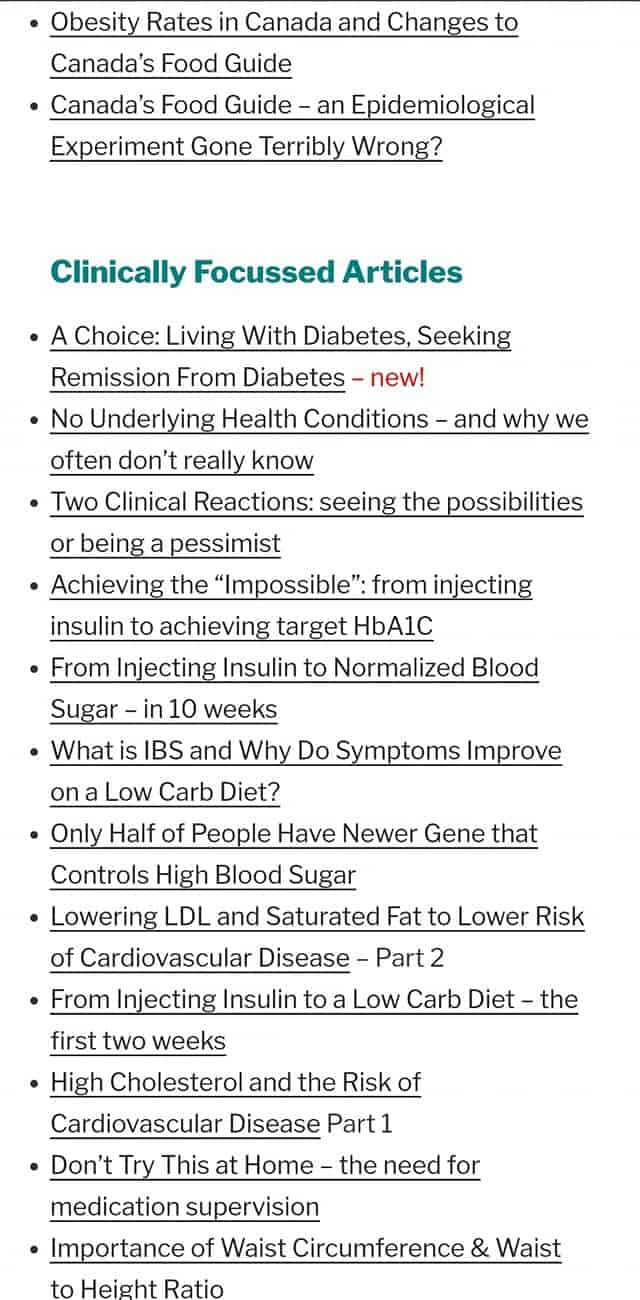Read No Underlying Health Conditions article
This screenshot has width=640, height=1300.
320,439
